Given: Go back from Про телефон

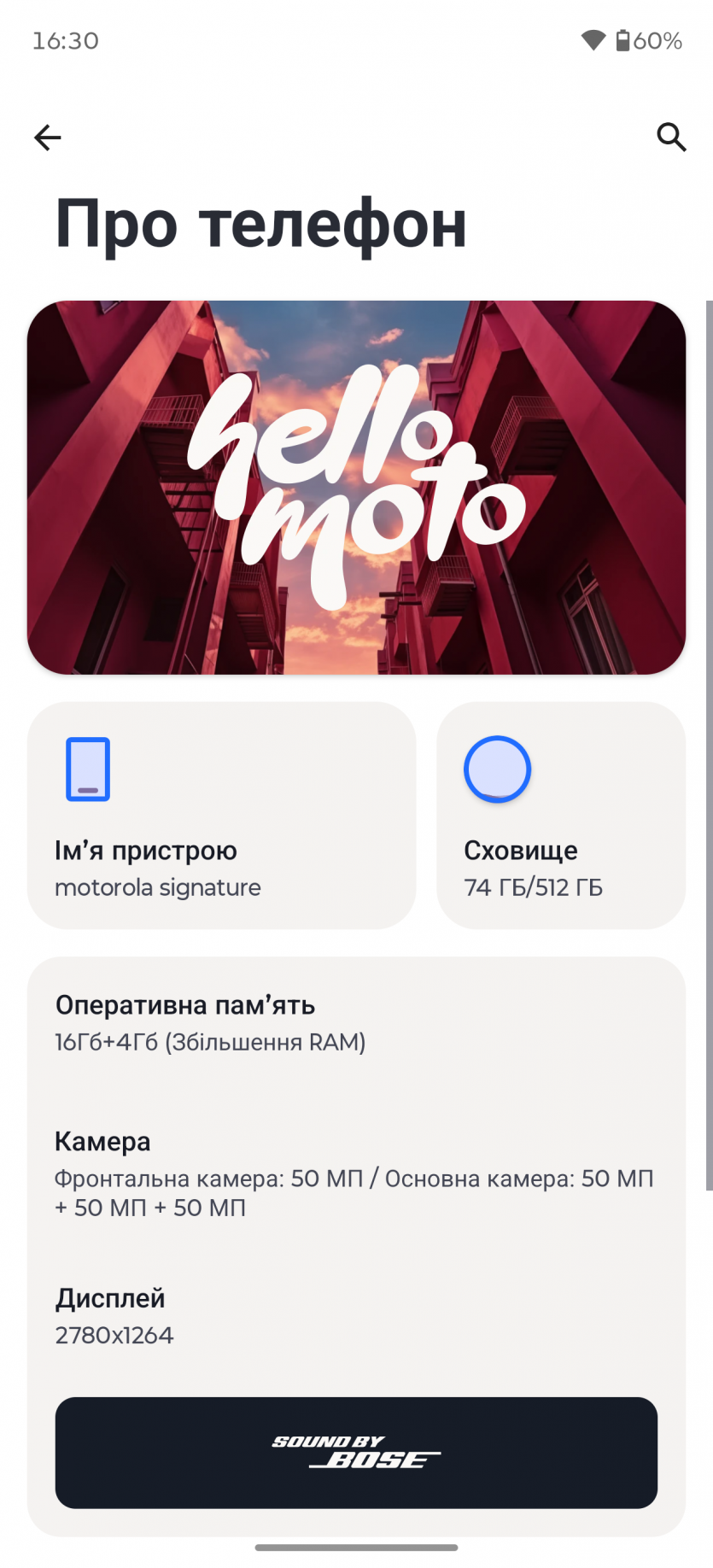Looking at the screenshot, I should pyautogui.click(x=48, y=137).
